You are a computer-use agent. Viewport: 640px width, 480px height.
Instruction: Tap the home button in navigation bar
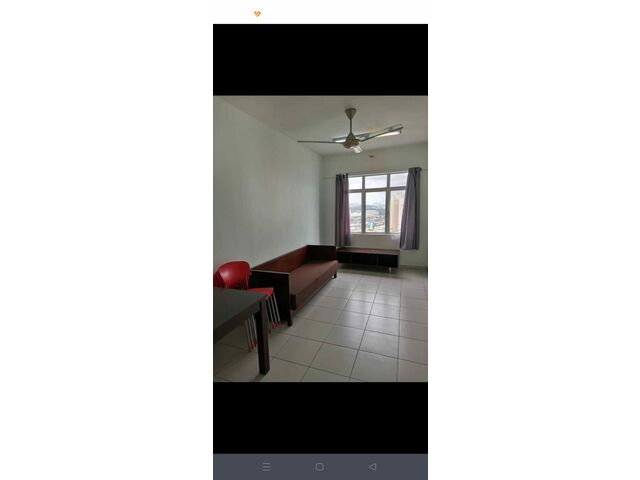pyautogui.click(x=320, y=466)
